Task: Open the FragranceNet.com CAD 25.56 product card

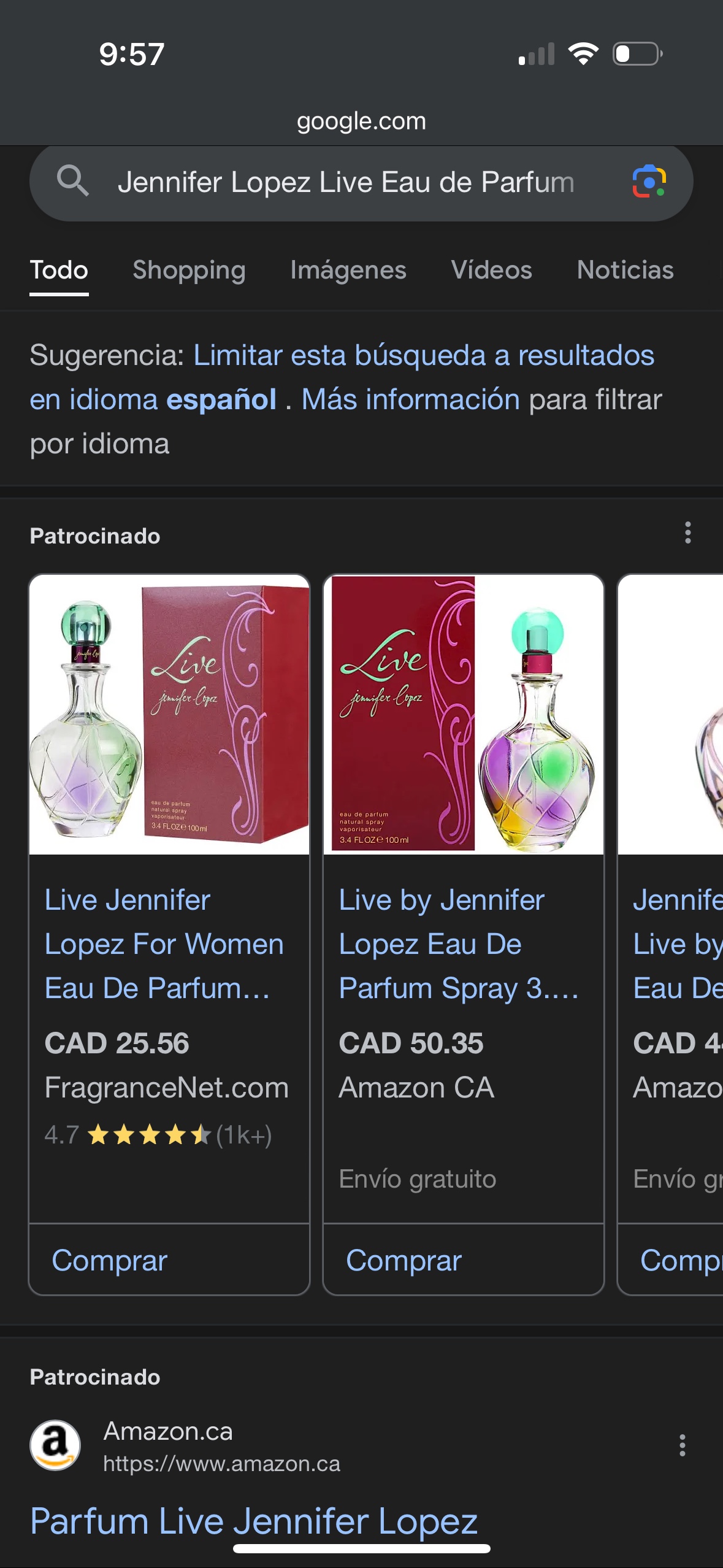Action: pos(169,898)
